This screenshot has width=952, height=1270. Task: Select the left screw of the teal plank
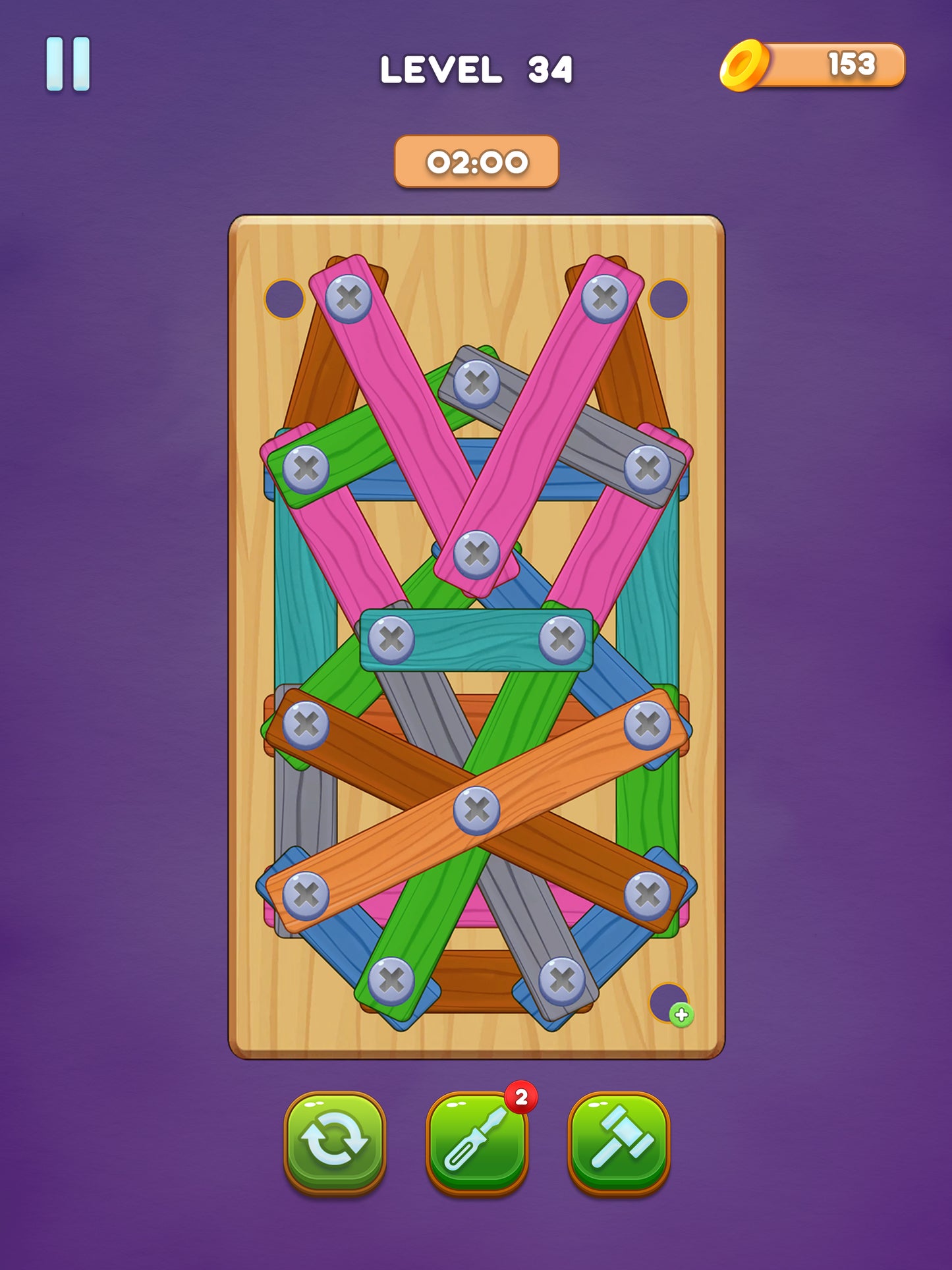click(x=391, y=639)
